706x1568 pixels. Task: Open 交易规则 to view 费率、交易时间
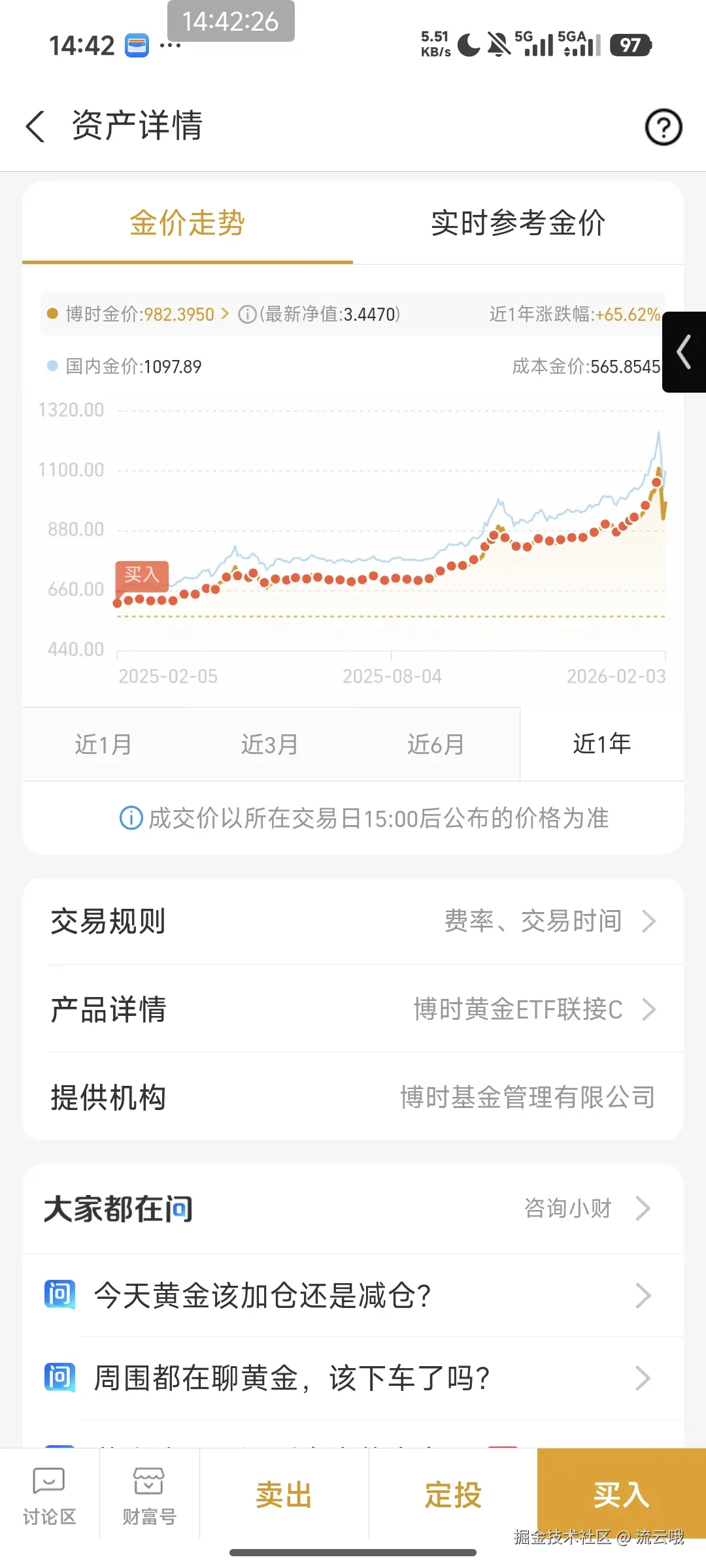coord(353,921)
